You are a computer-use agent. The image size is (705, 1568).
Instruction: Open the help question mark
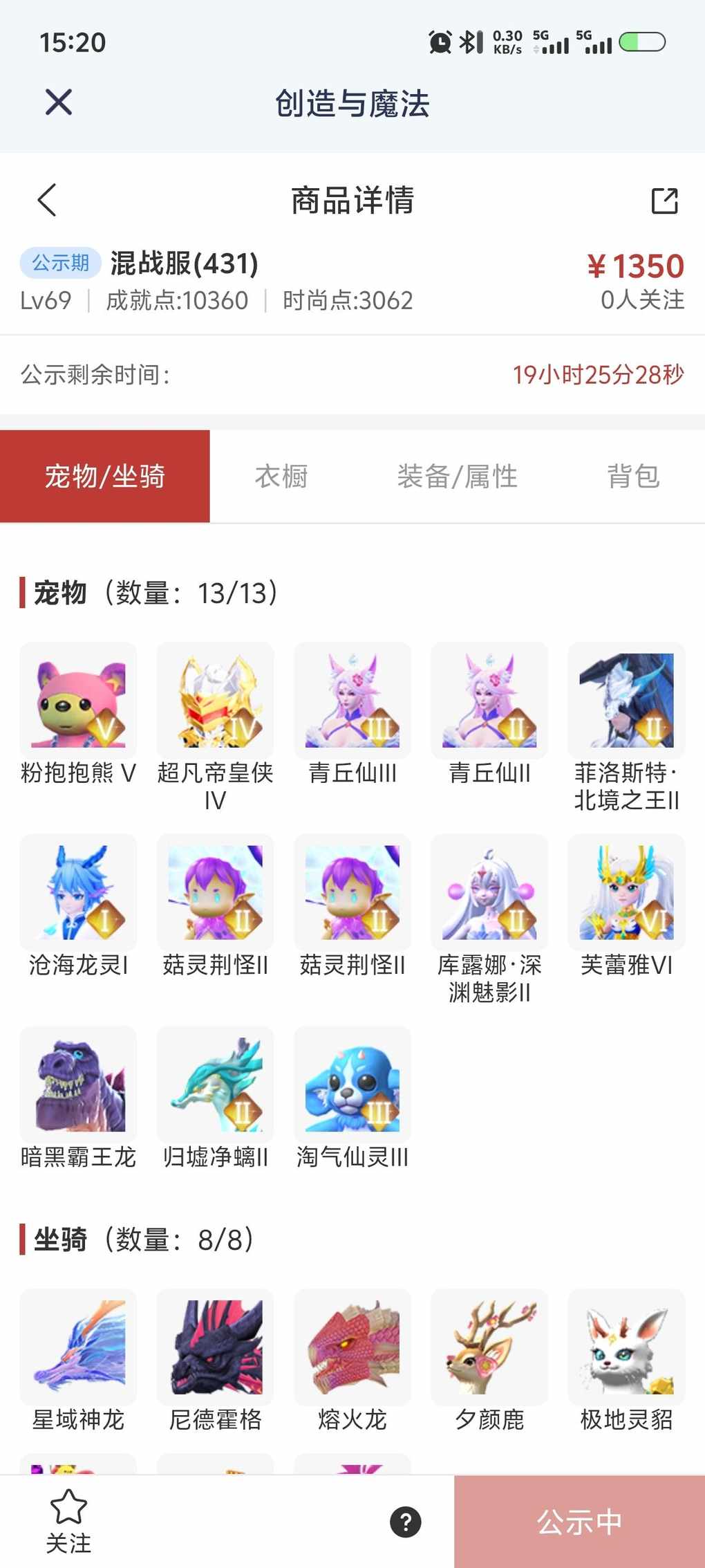coord(406,1522)
